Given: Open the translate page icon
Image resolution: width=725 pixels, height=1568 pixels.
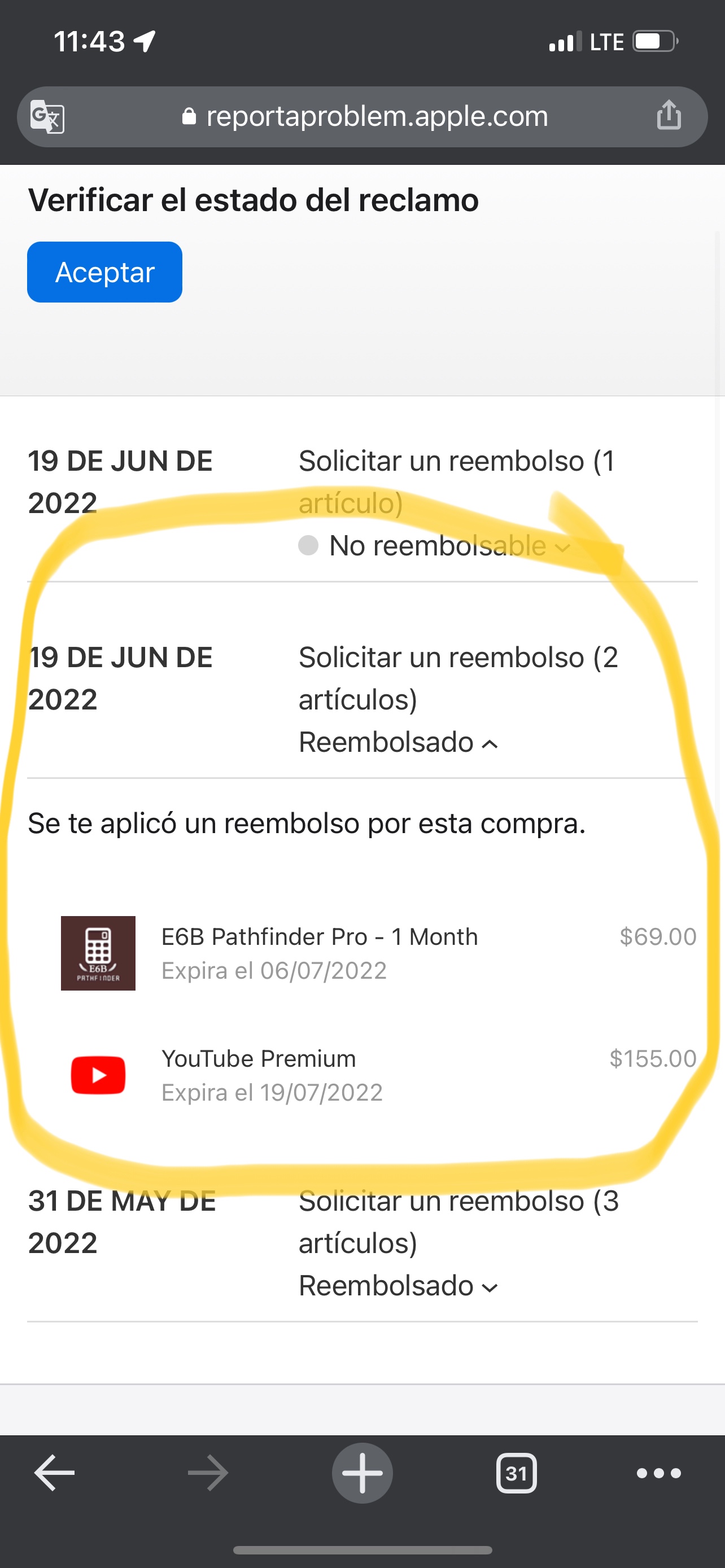Looking at the screenshot, I should (x=47, y=116).
